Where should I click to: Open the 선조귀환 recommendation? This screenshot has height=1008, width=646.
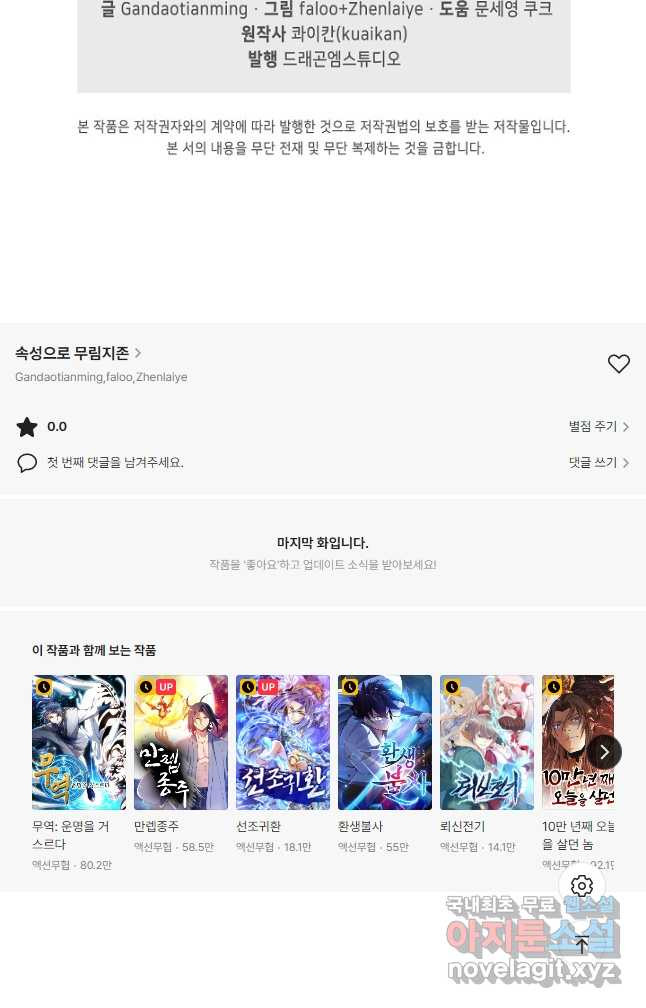click(x=283, y=742)
